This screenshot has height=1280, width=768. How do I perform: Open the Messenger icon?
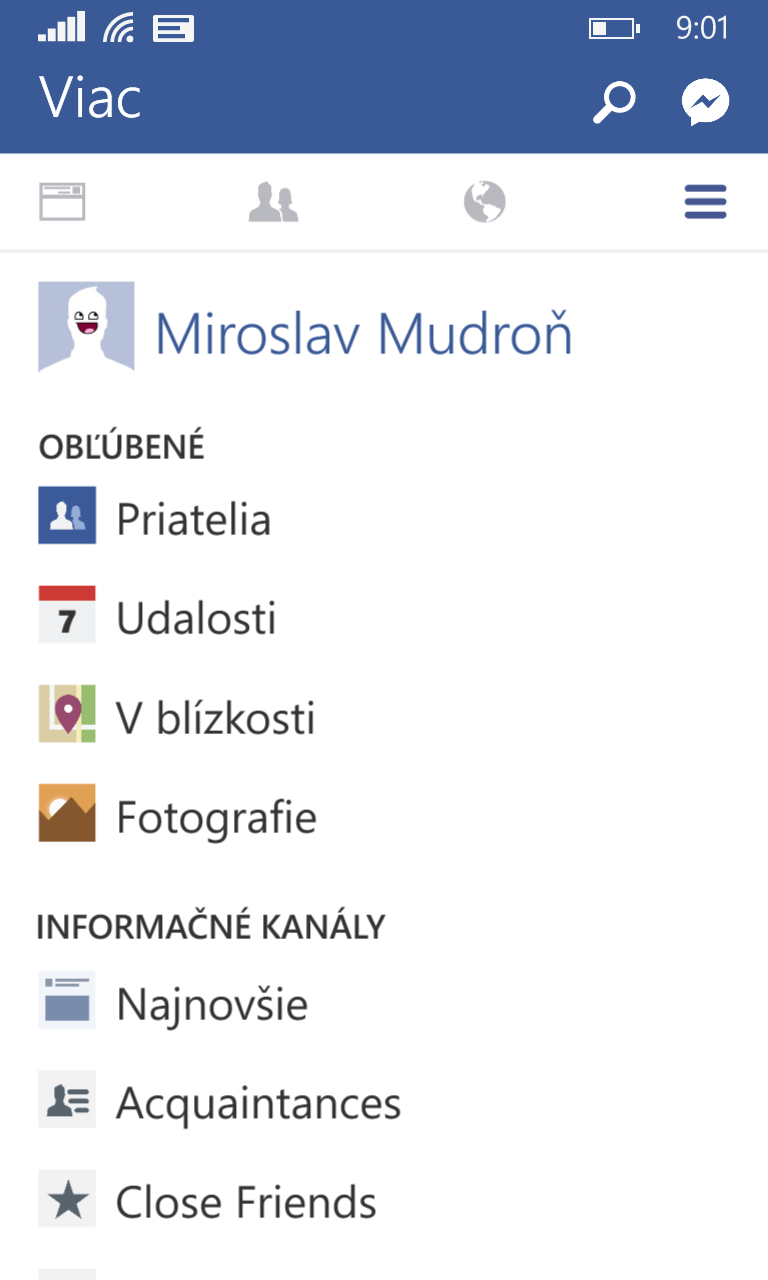705,102
